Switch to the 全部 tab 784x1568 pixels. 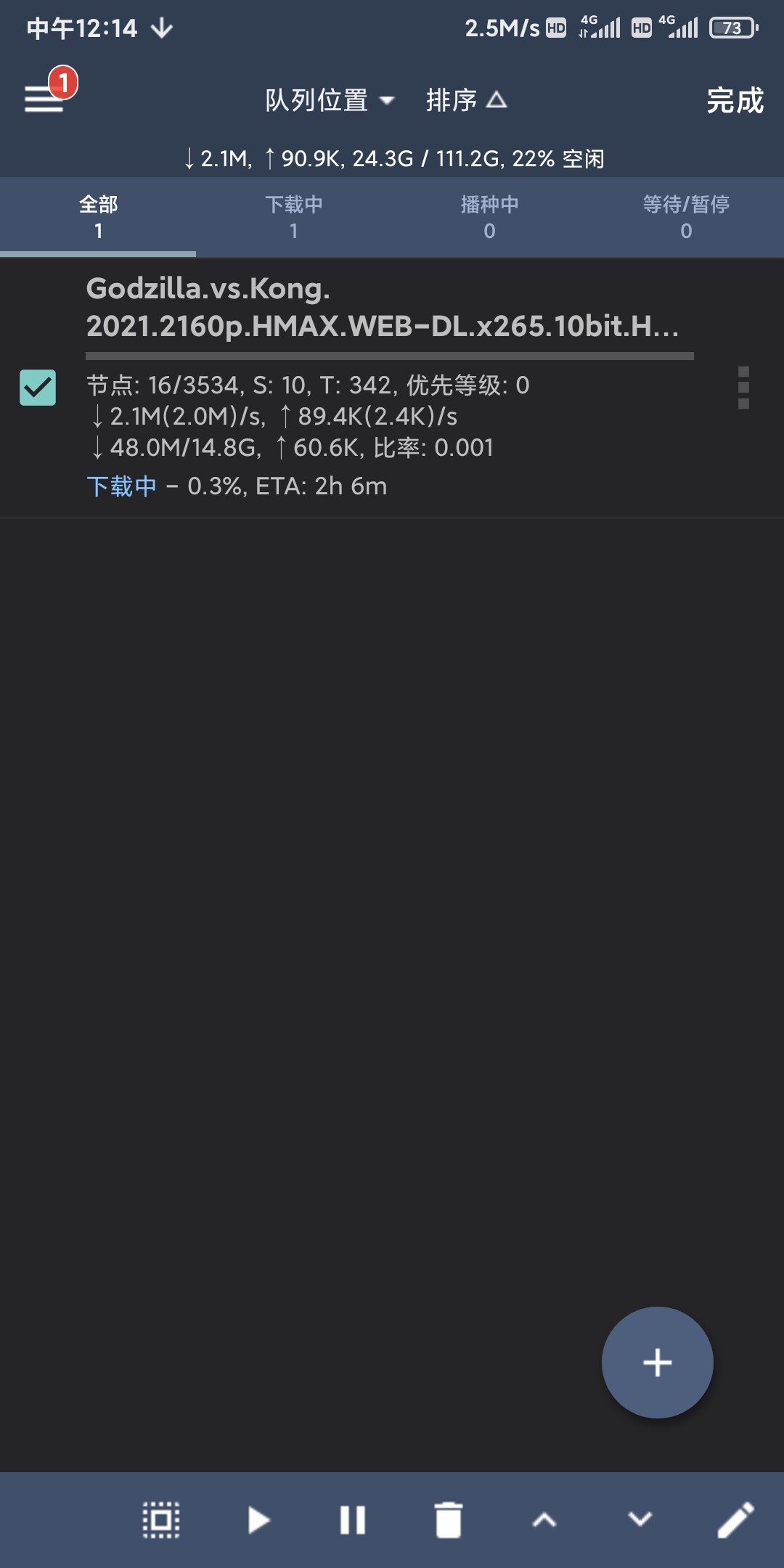tap(98, 217)
